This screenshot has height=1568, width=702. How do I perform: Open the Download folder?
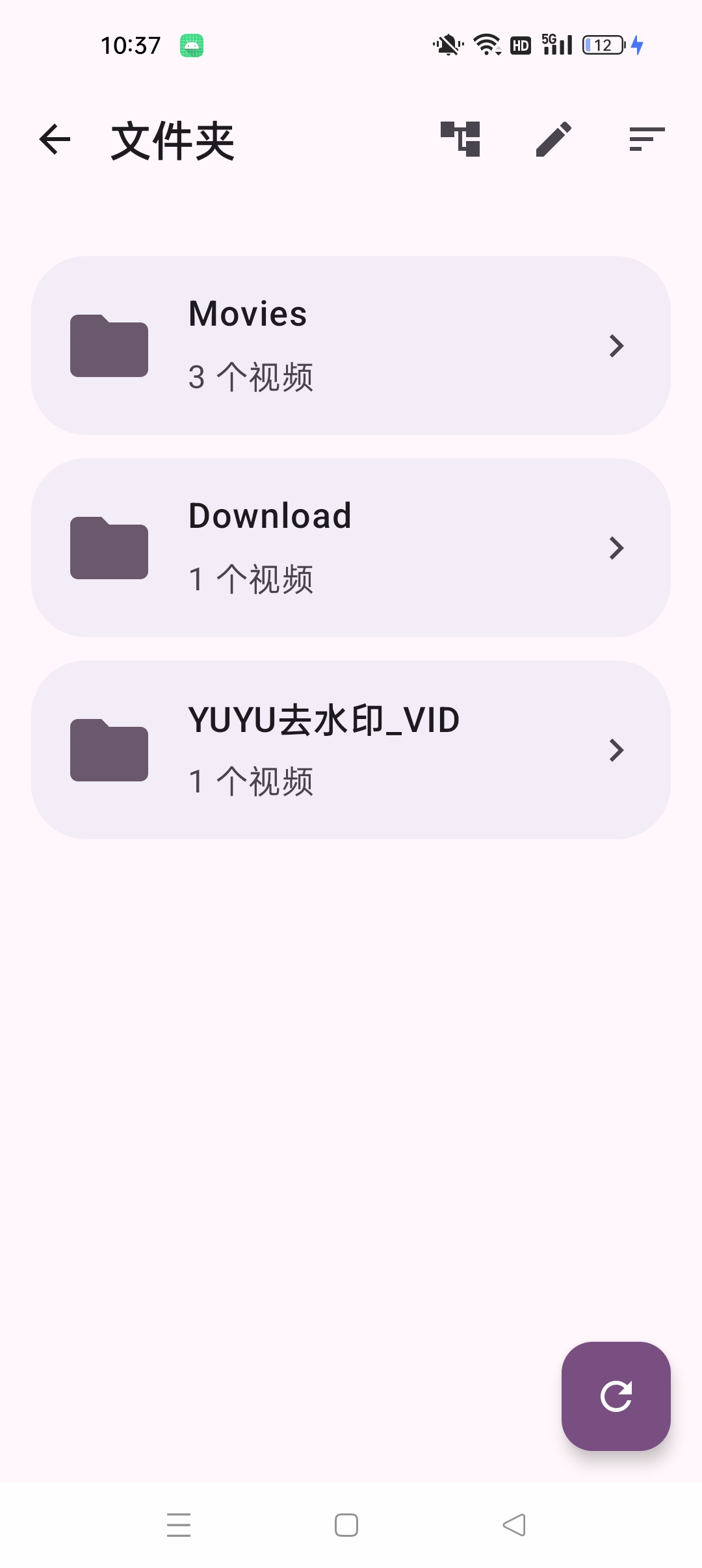tap(351, 547)
